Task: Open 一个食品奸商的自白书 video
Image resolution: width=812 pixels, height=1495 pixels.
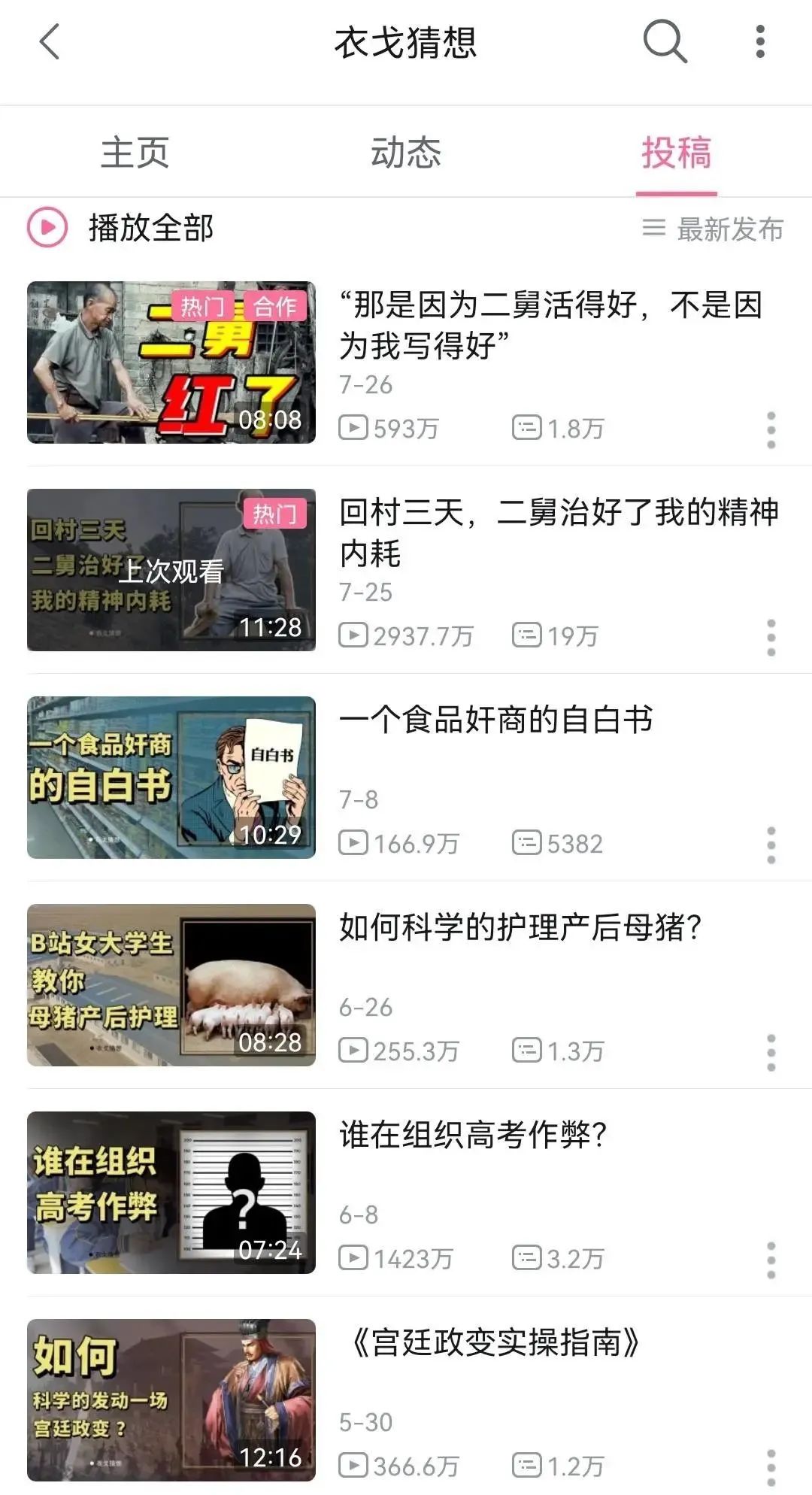Action: pos(495,720)
